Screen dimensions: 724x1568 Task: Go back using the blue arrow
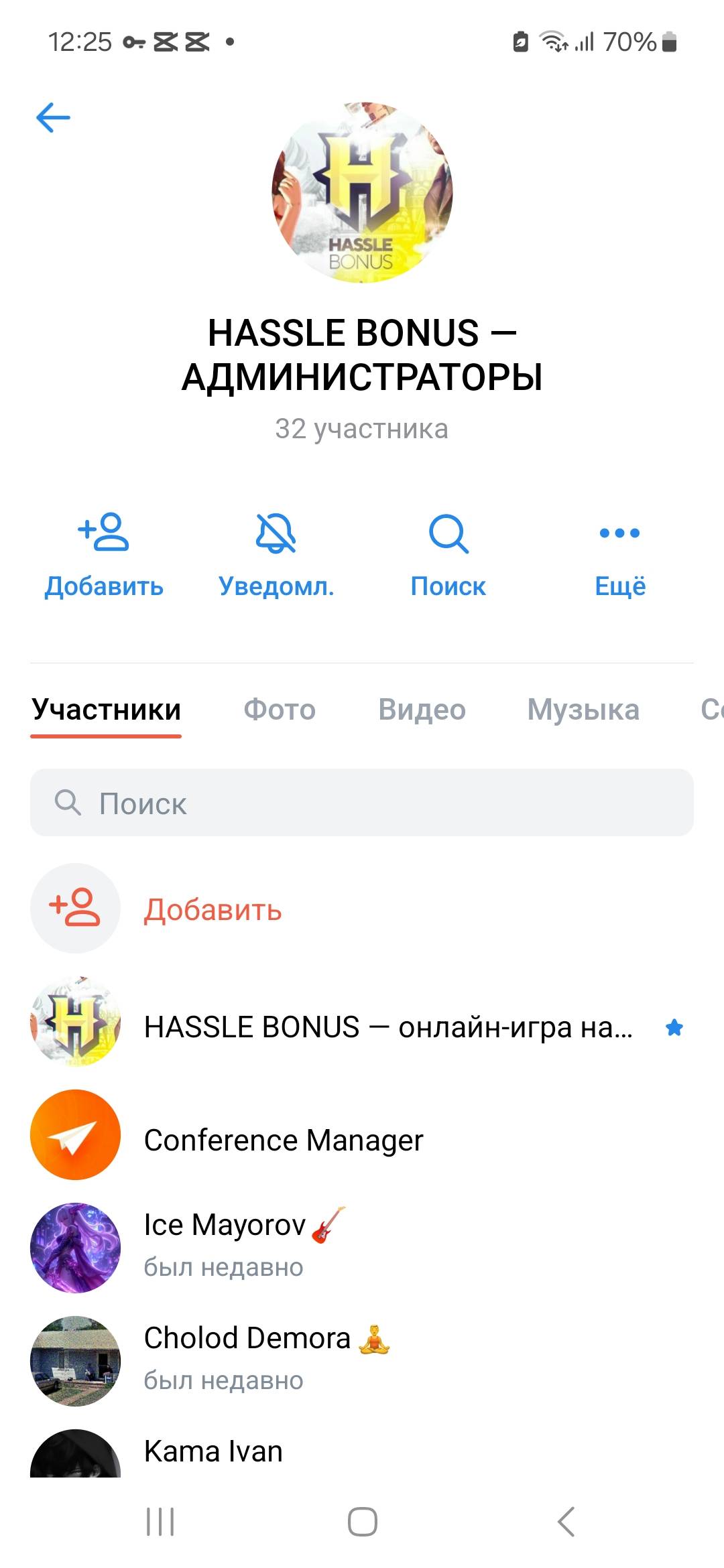point(53,118)
